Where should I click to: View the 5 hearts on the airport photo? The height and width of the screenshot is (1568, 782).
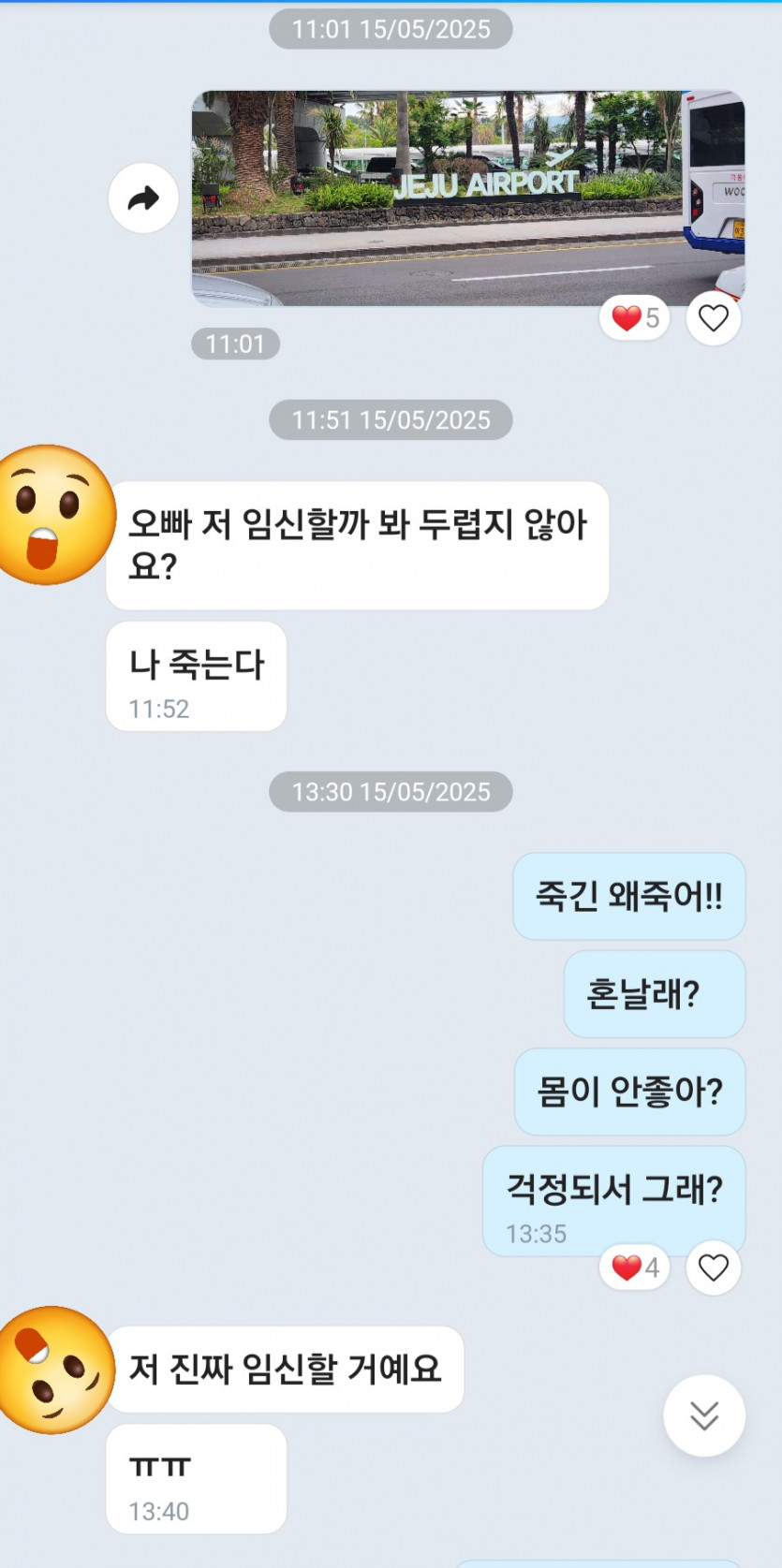coord(635,318)
